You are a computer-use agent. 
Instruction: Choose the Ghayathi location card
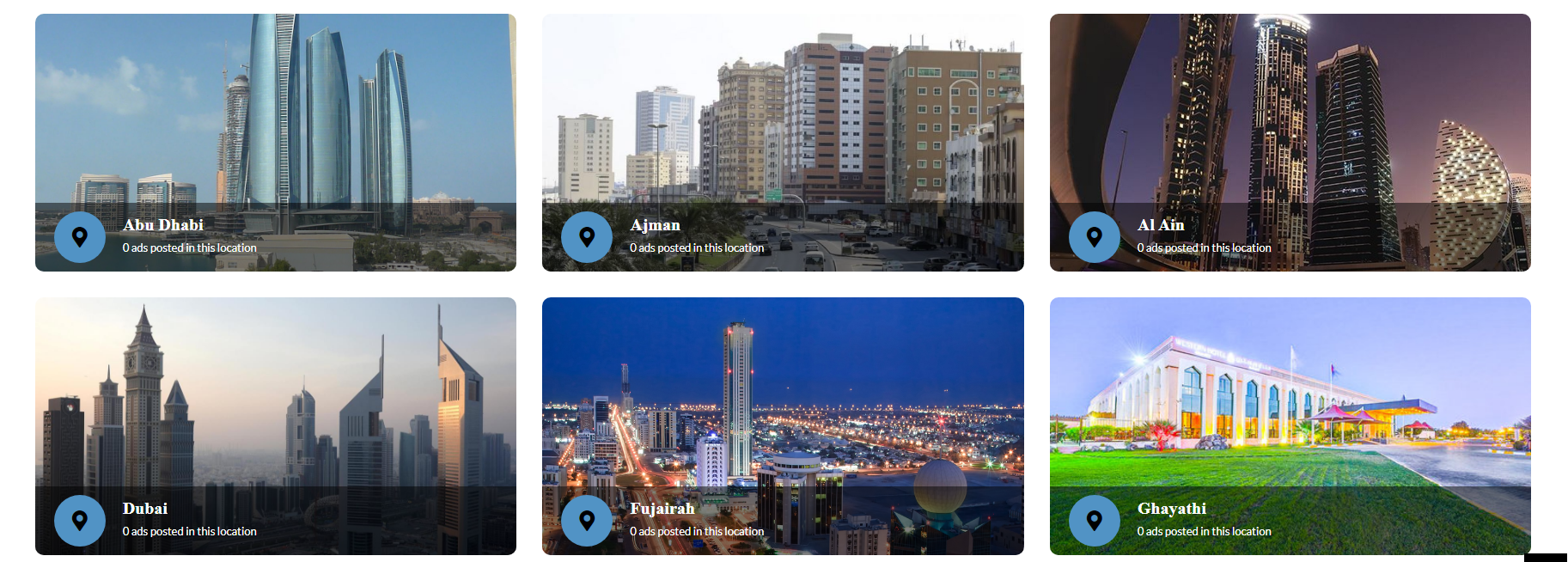(1171, 509)
